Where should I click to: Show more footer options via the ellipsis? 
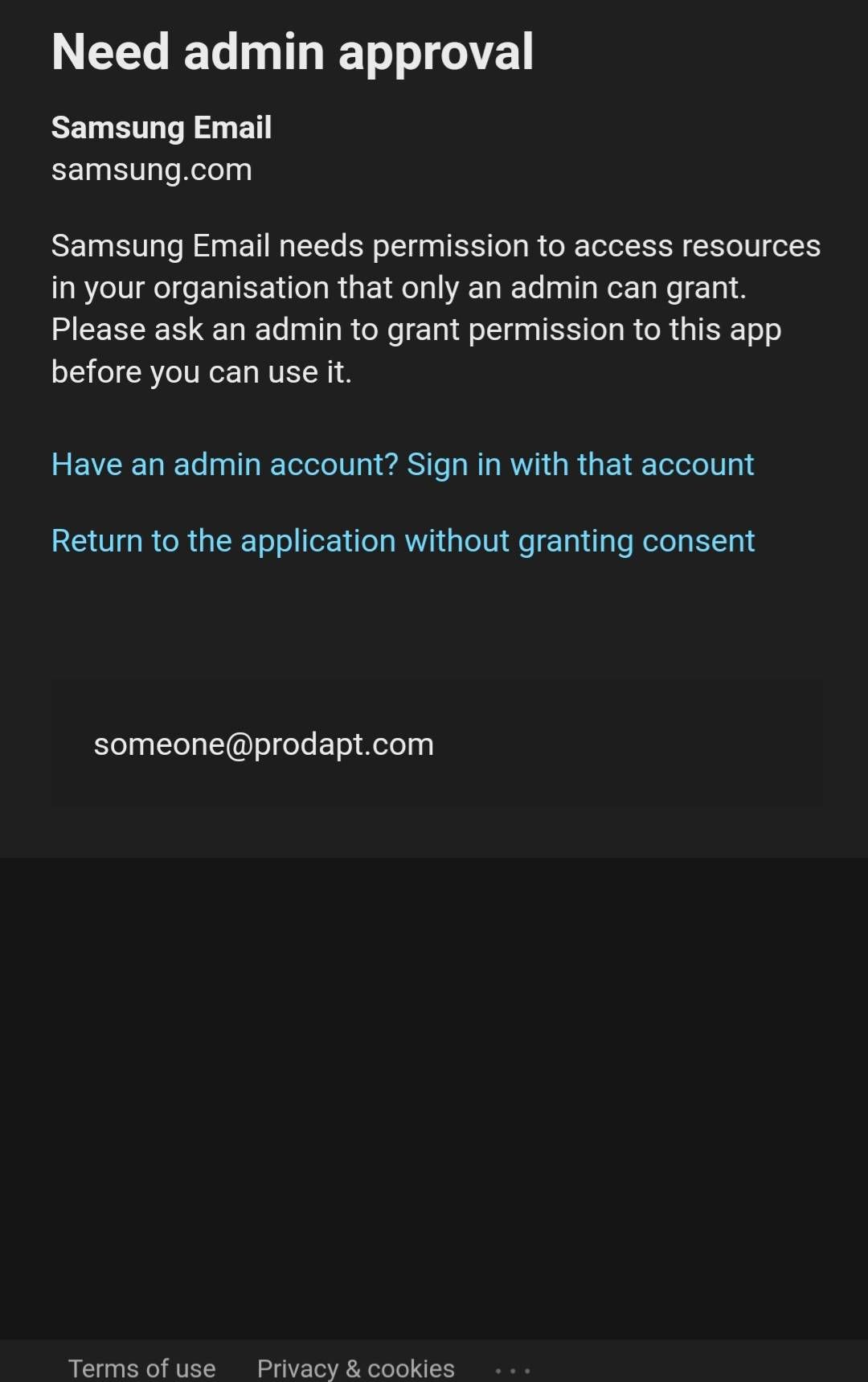pyautogui.click(x=512, y=1370)
